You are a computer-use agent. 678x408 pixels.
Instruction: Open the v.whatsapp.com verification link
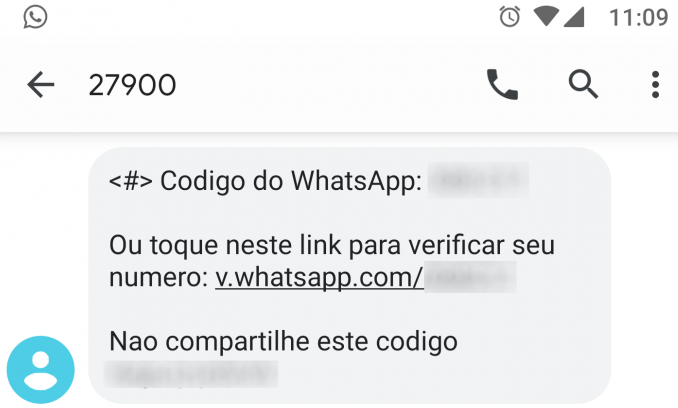[320, 278]
